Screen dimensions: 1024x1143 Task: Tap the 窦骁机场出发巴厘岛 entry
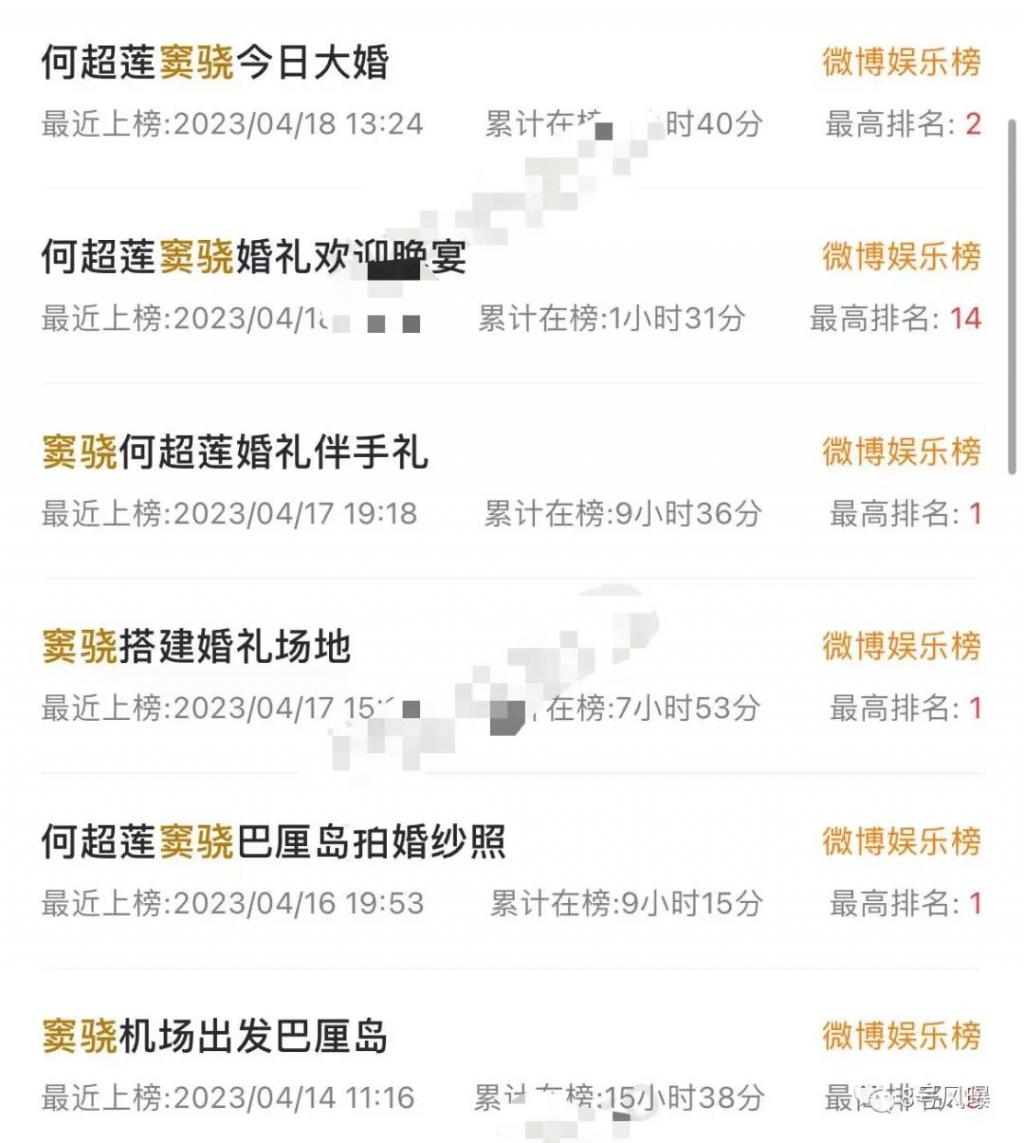click(214, 1035)
